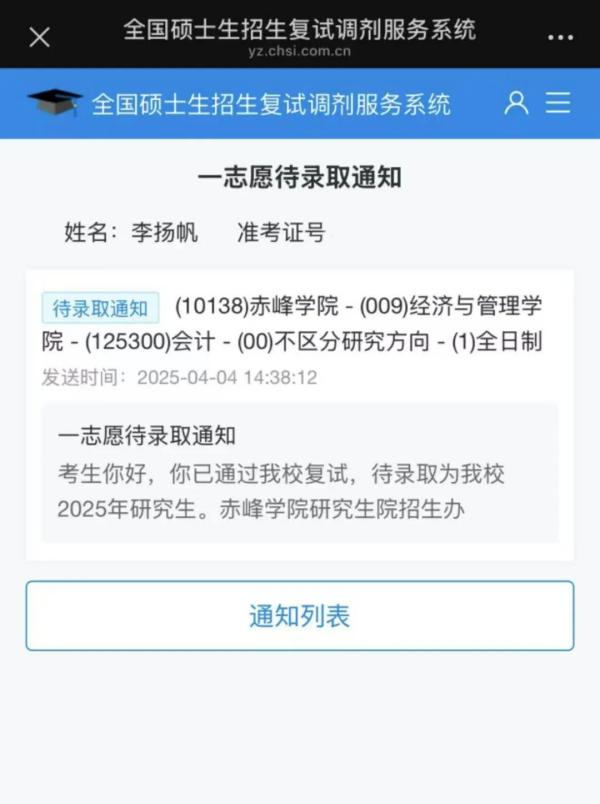Open the user account icon
Viewport: 600px width, 804px height.
pyautogui.click(x=516, y=102)
